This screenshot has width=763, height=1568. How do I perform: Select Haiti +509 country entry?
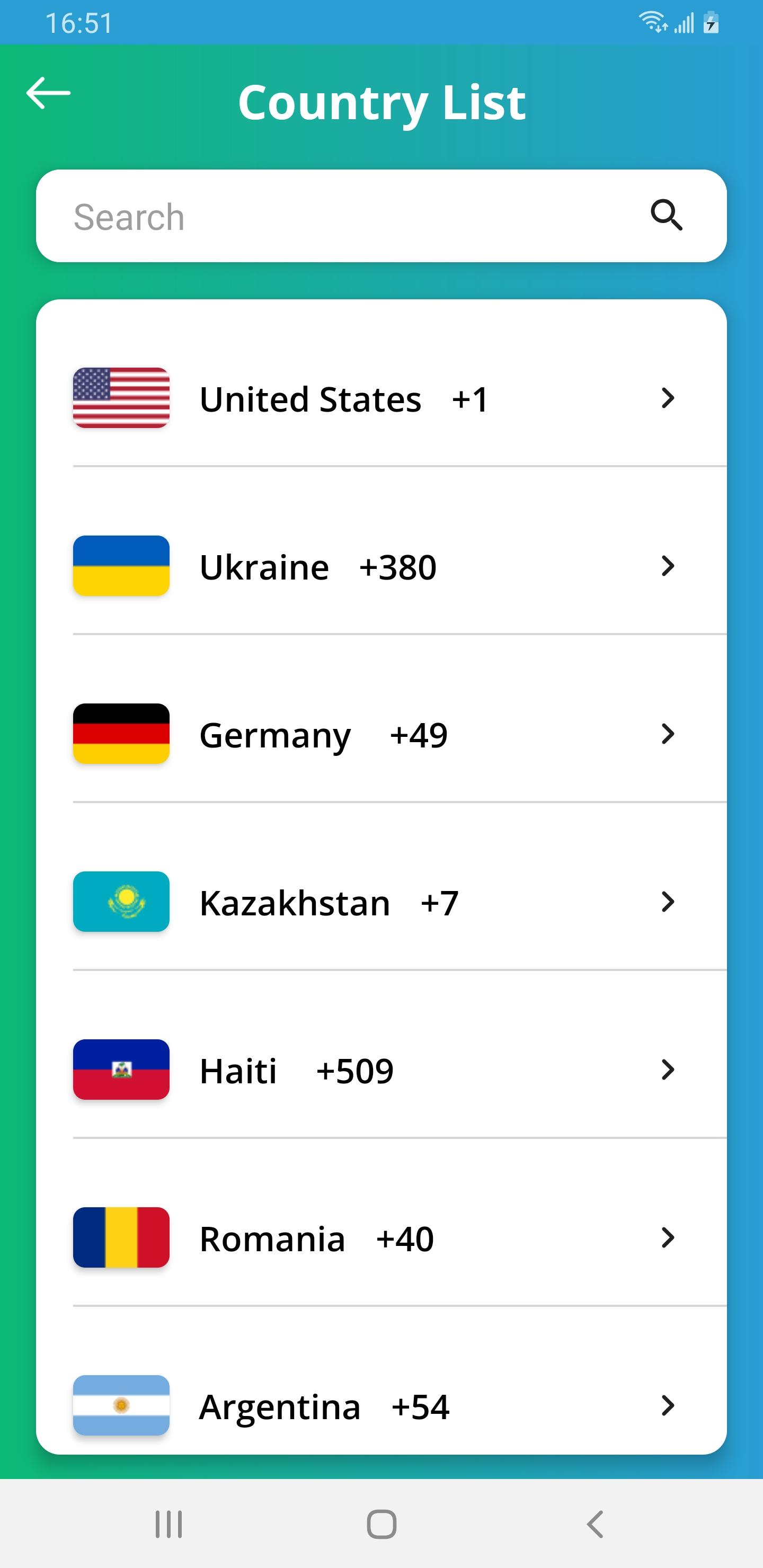point(381,1071)
